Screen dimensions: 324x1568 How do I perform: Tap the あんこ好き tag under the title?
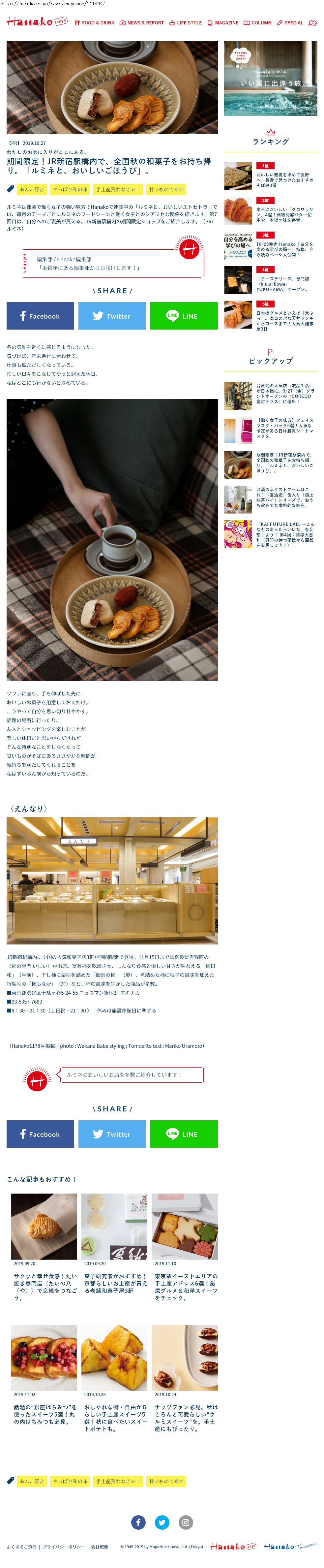(x=31, y=189)
